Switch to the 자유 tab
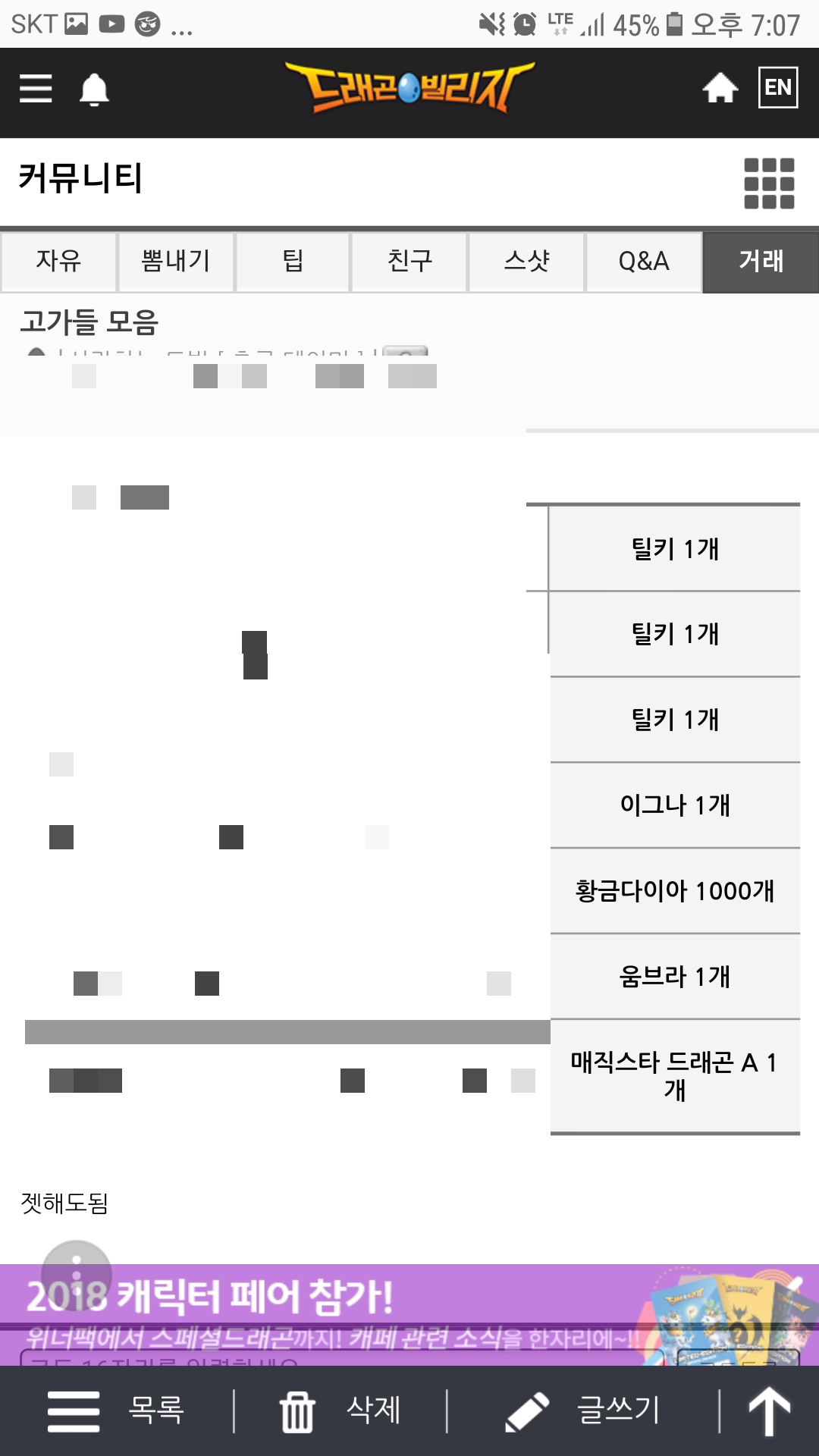The image size is (819, 1456). coord(59,262)
